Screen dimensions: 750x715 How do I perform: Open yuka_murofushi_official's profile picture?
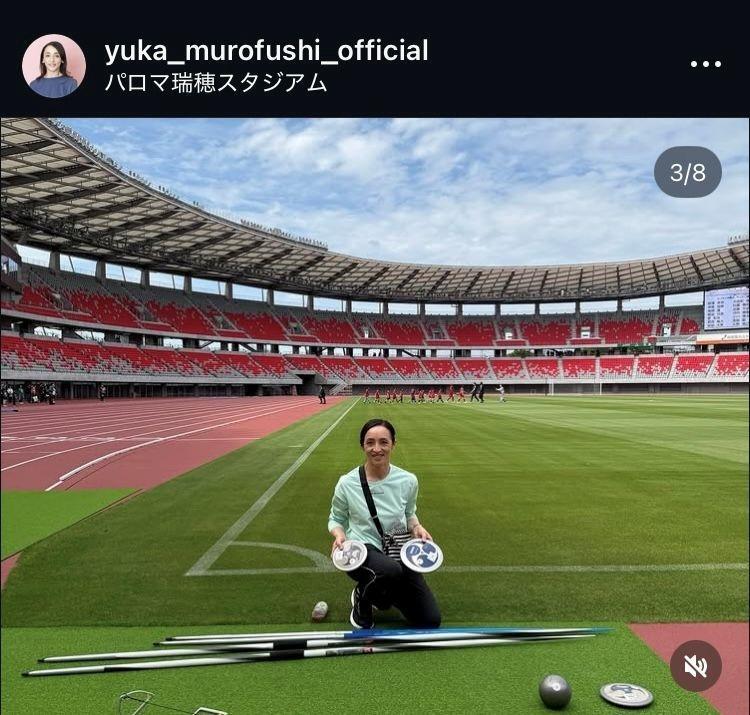(54, 65)
